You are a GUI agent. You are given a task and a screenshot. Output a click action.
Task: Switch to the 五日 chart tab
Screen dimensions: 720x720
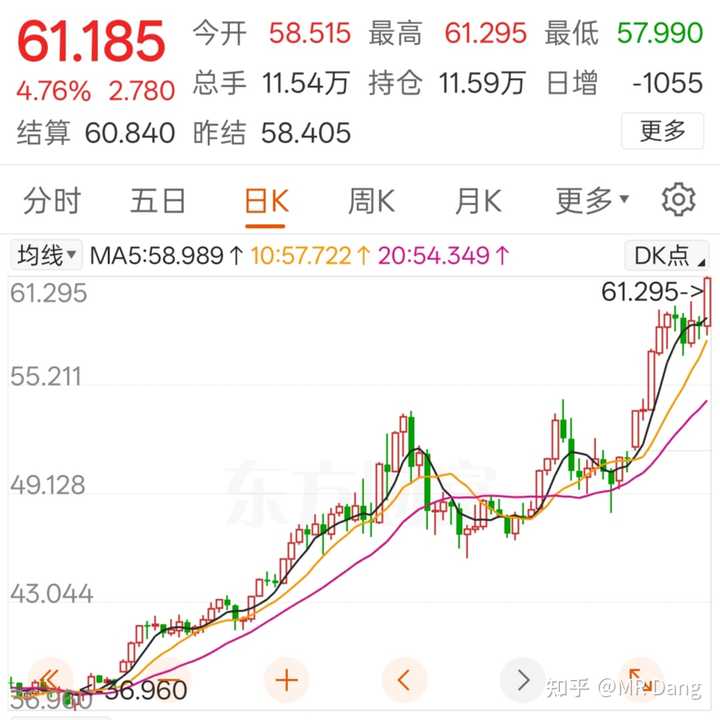[158, 201]
